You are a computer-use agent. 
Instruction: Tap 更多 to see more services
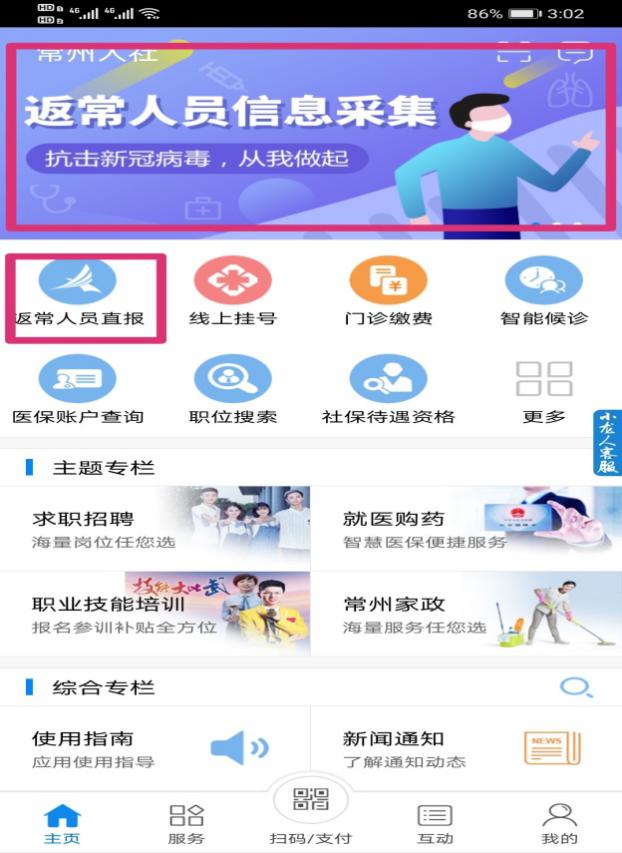click(543, 392)
